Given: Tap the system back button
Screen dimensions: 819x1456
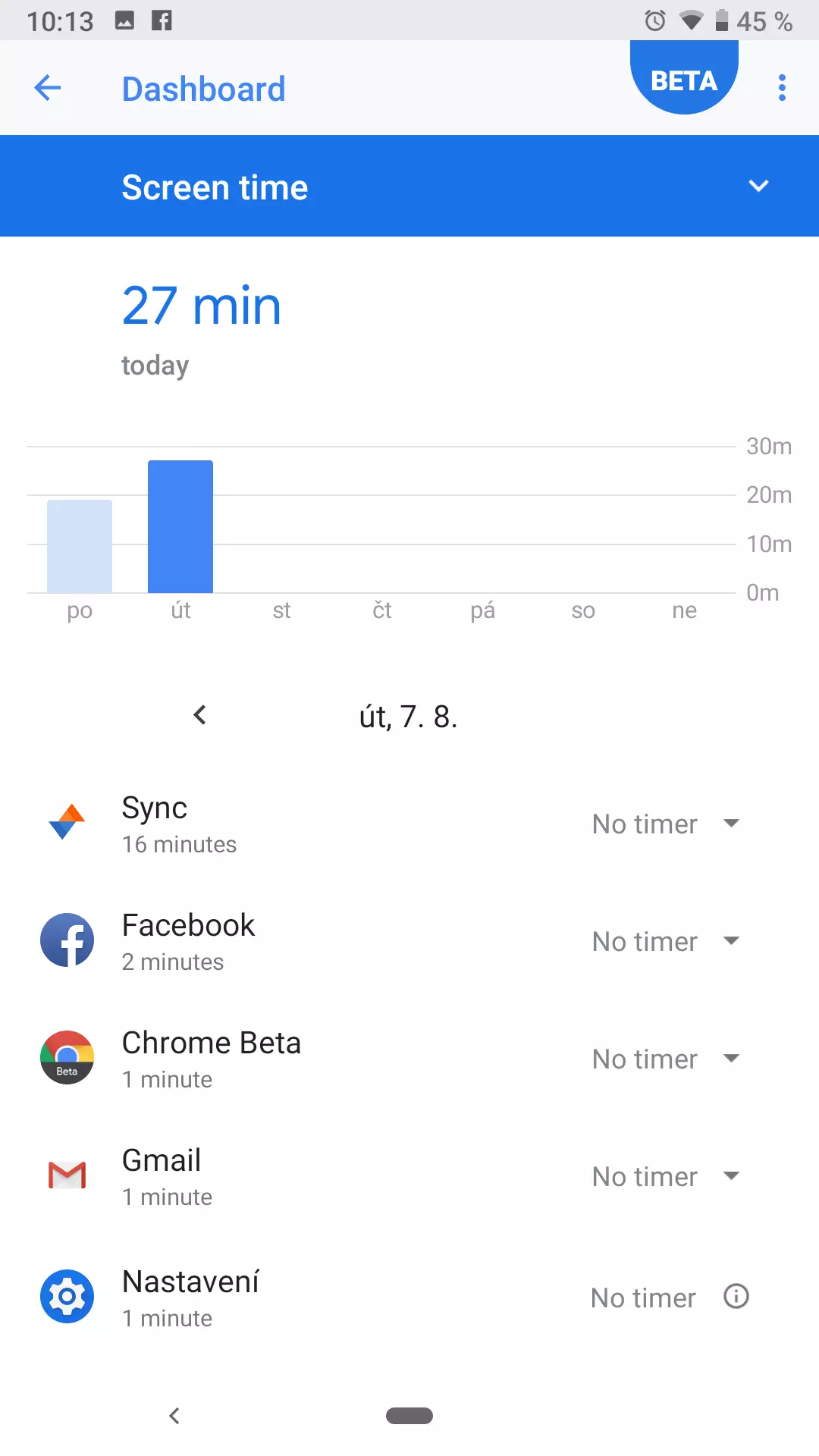Looking at the screenshot, I should 174,1416.
